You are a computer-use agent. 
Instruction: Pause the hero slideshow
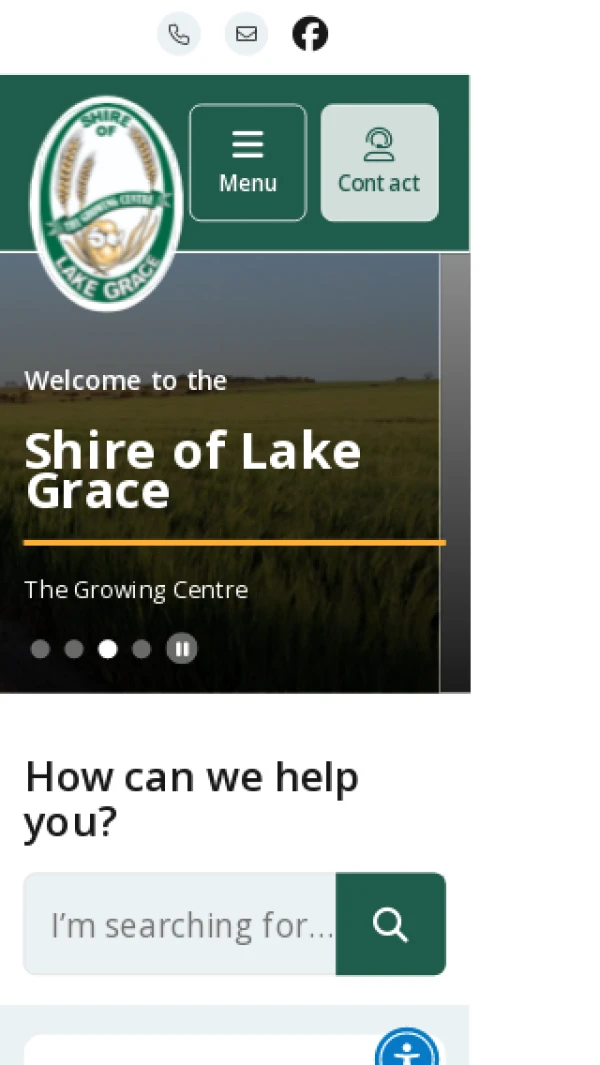pyautogui.click(x=182, y=649)
